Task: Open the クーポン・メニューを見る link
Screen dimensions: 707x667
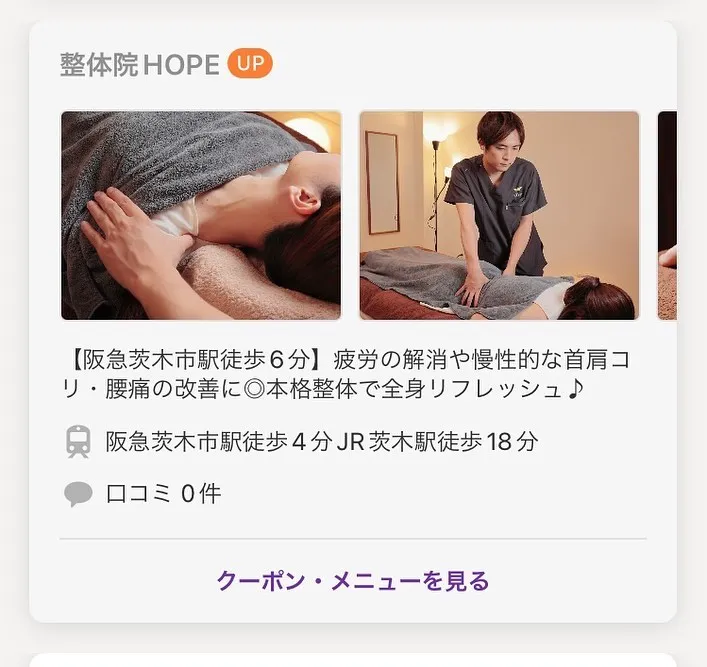Action: tap(353, 580)
